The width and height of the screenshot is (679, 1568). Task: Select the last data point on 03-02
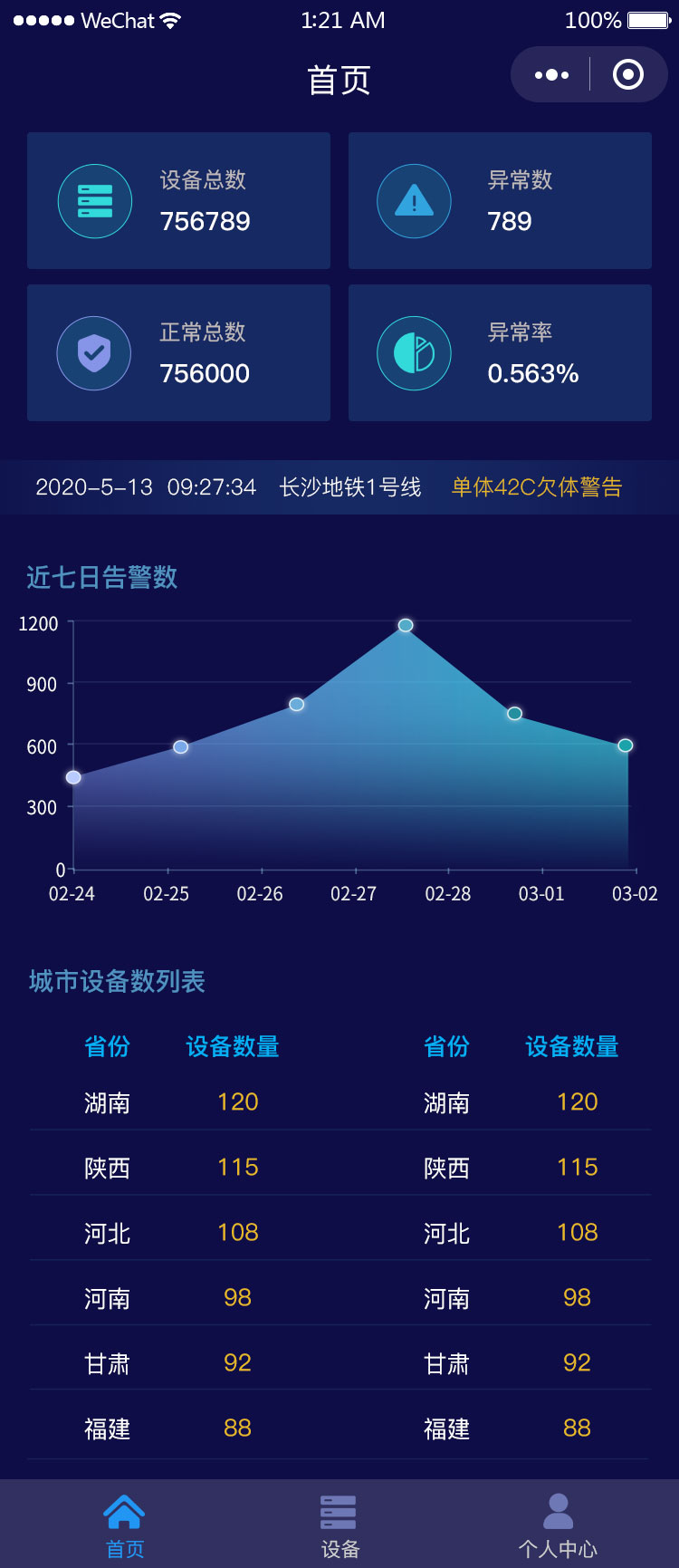pyautogui.click(x=625, y=746)
